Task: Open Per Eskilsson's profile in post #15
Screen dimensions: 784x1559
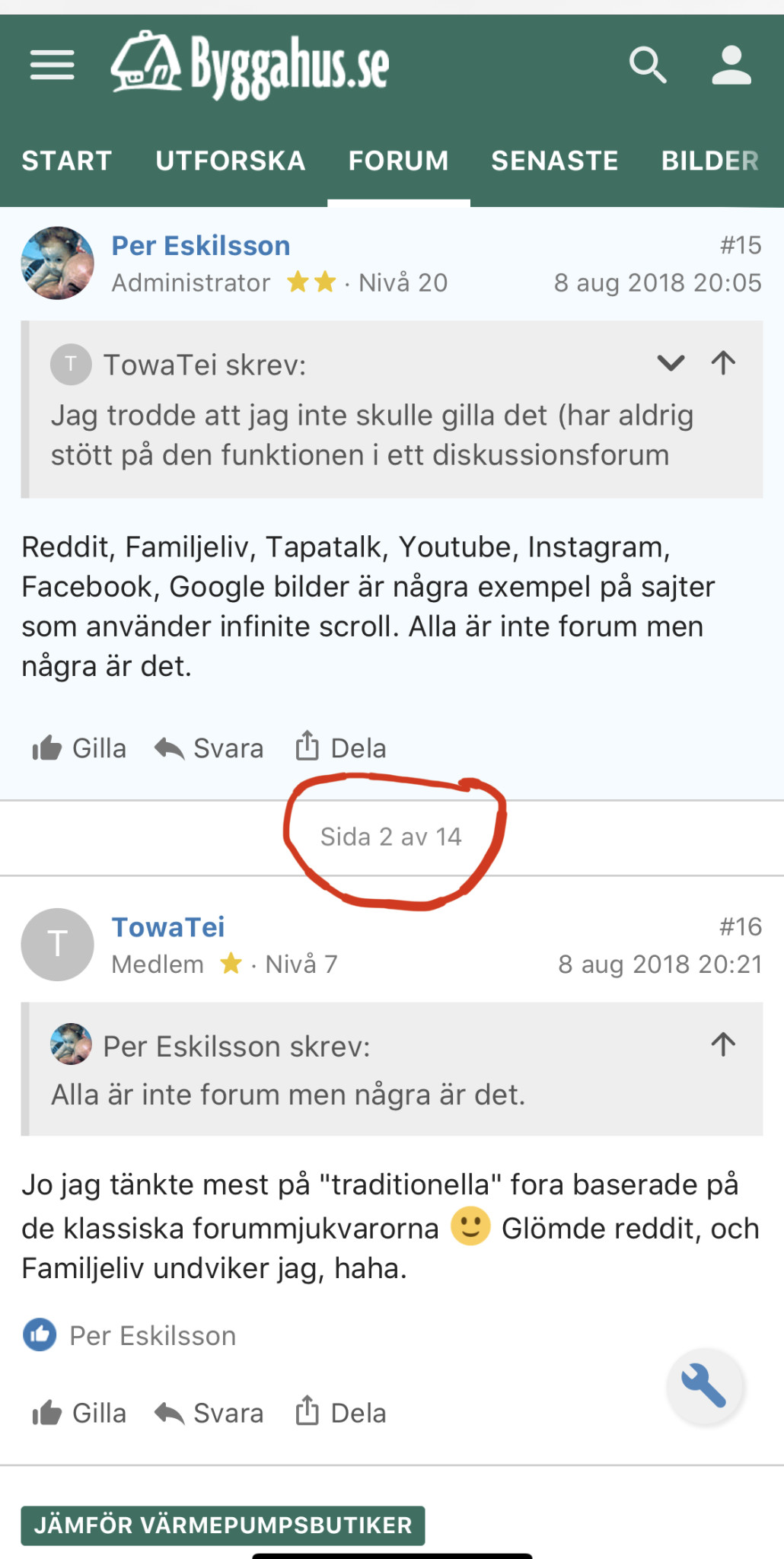Action: click(201, 246)
